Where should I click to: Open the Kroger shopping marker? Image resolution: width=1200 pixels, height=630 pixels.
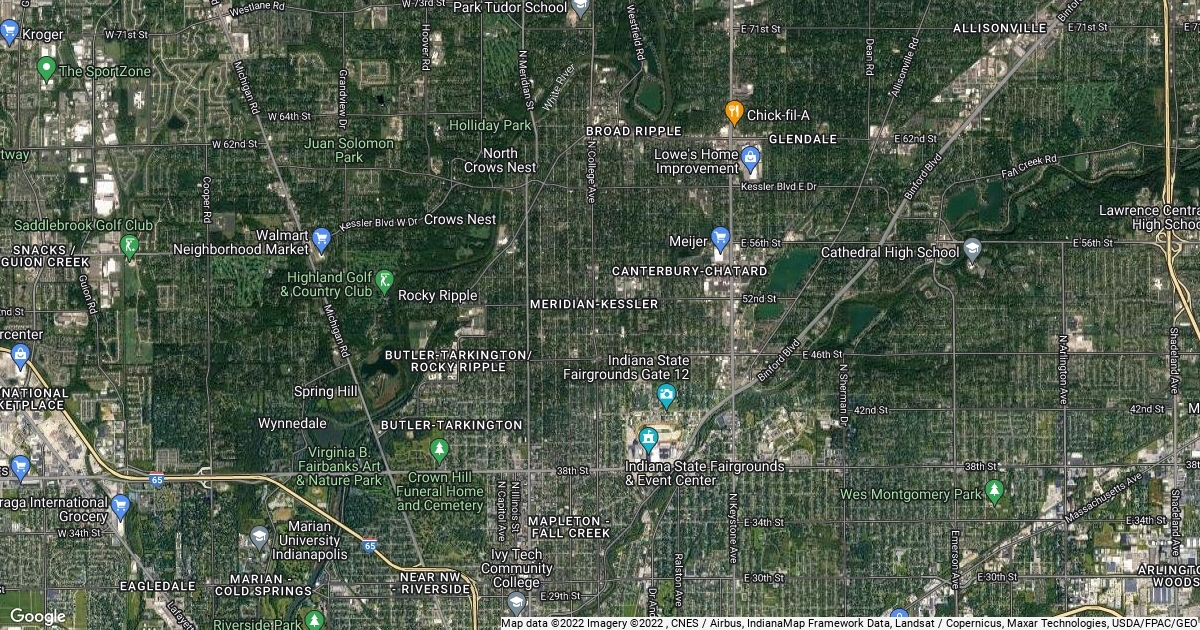point(10,34)
